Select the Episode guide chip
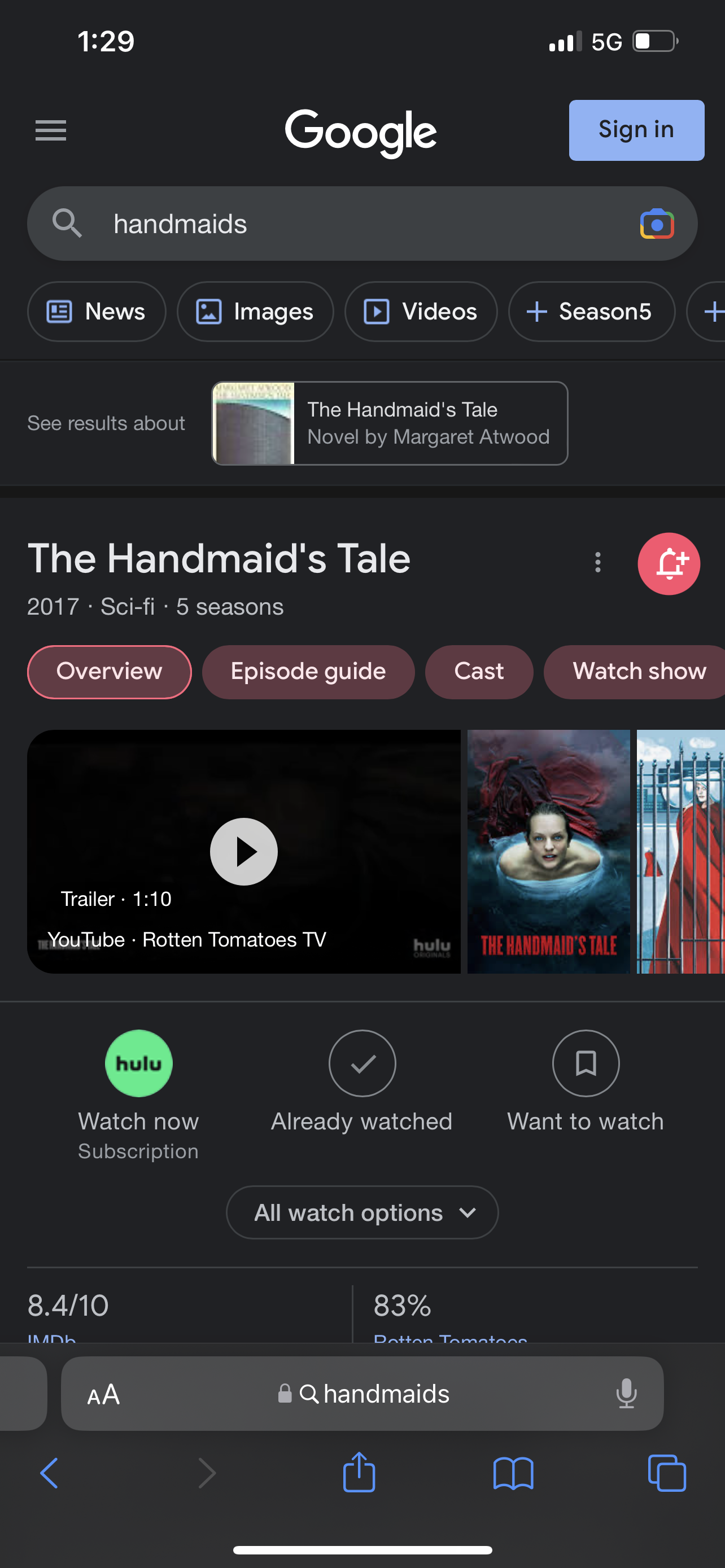The width and height of the screenshot is (725, 1568). click(x=308, y=672)
